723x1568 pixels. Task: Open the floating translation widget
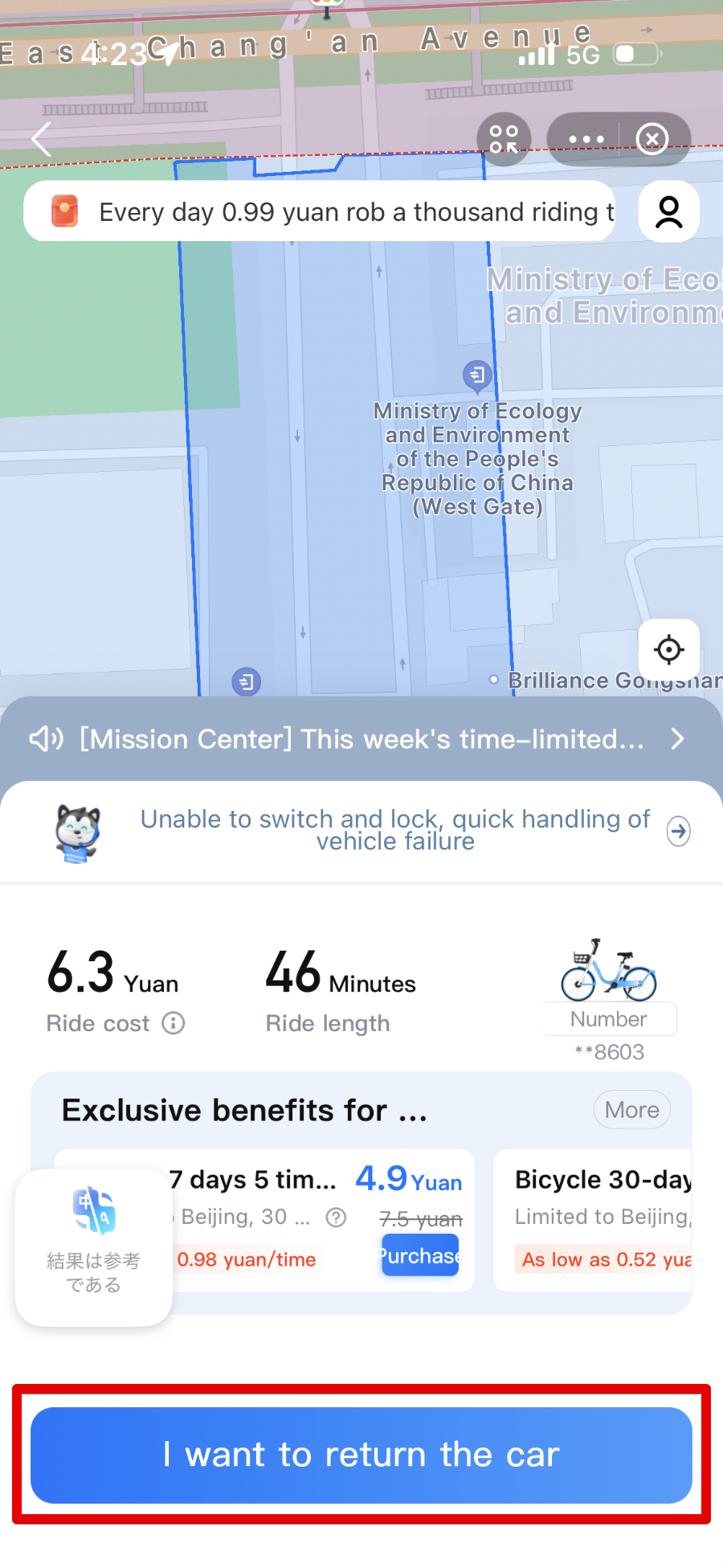94,1246
